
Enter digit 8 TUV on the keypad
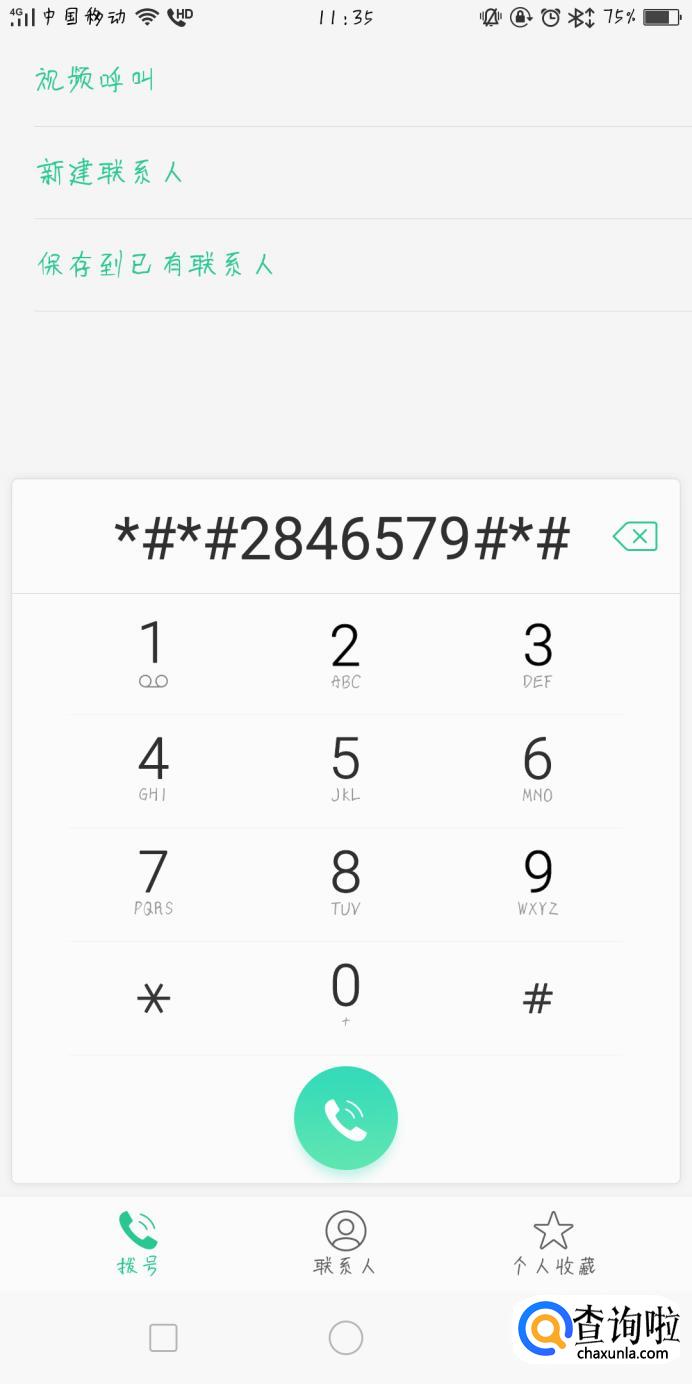(346, 882)
